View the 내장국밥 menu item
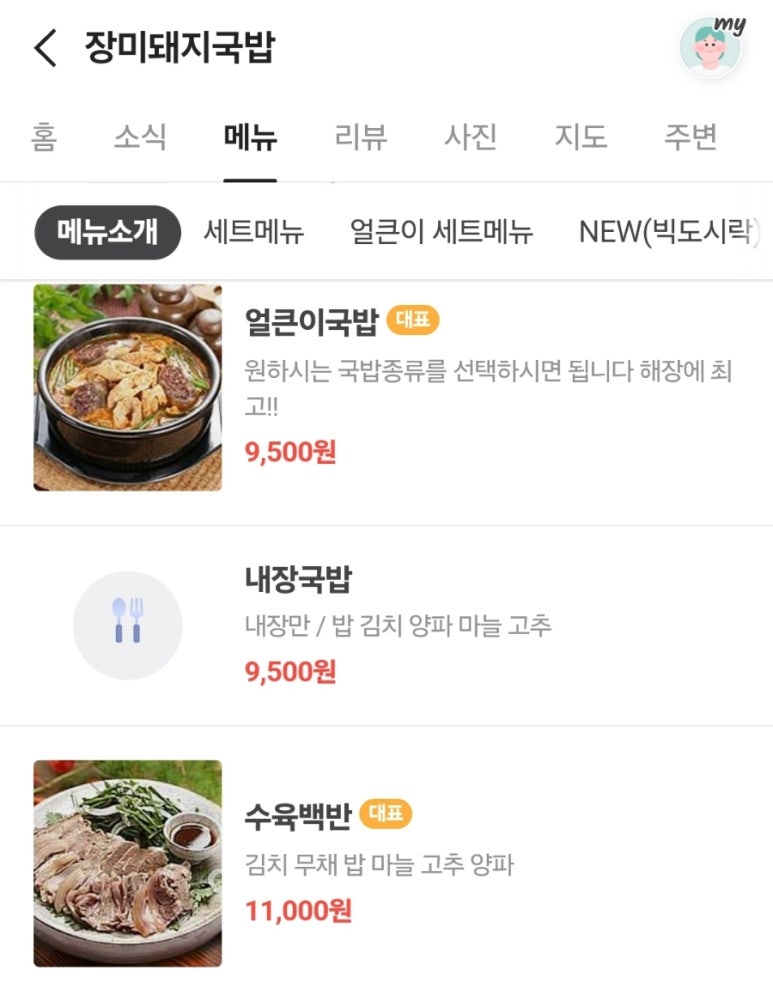Viewport: 773px width, 982px height. pyautogui.click(x=298, y=580)
